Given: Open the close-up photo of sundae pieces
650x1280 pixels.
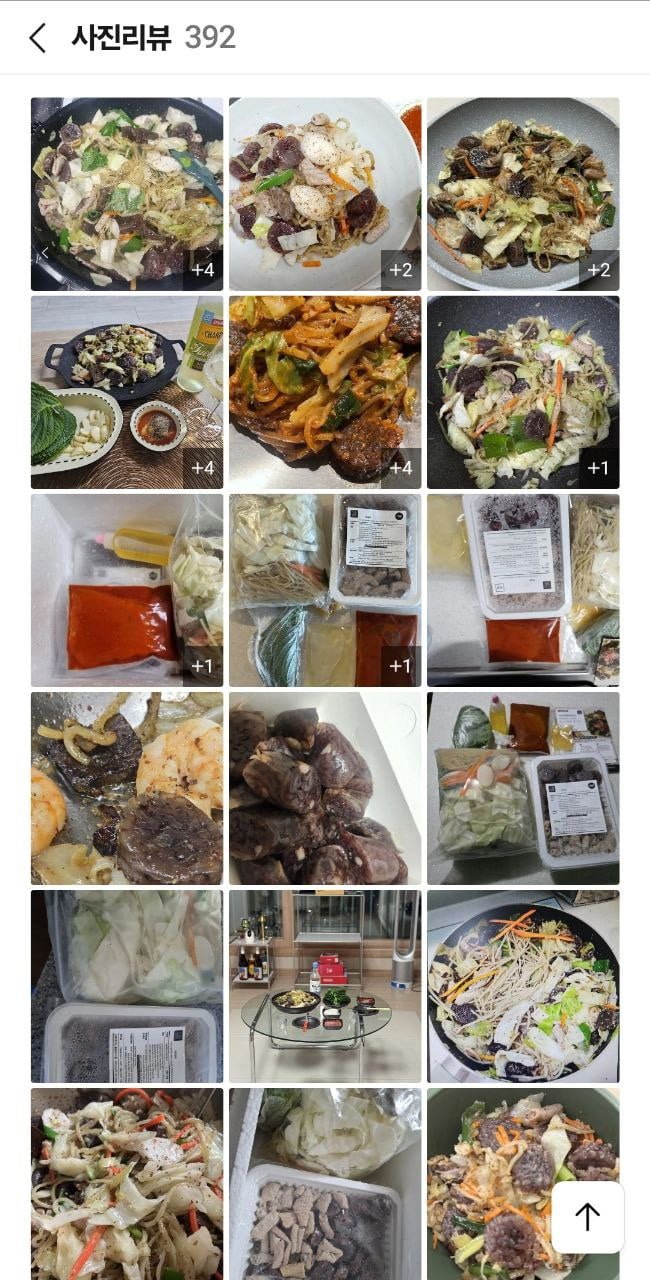Looking at the screenshot, I should click(324, 787).
